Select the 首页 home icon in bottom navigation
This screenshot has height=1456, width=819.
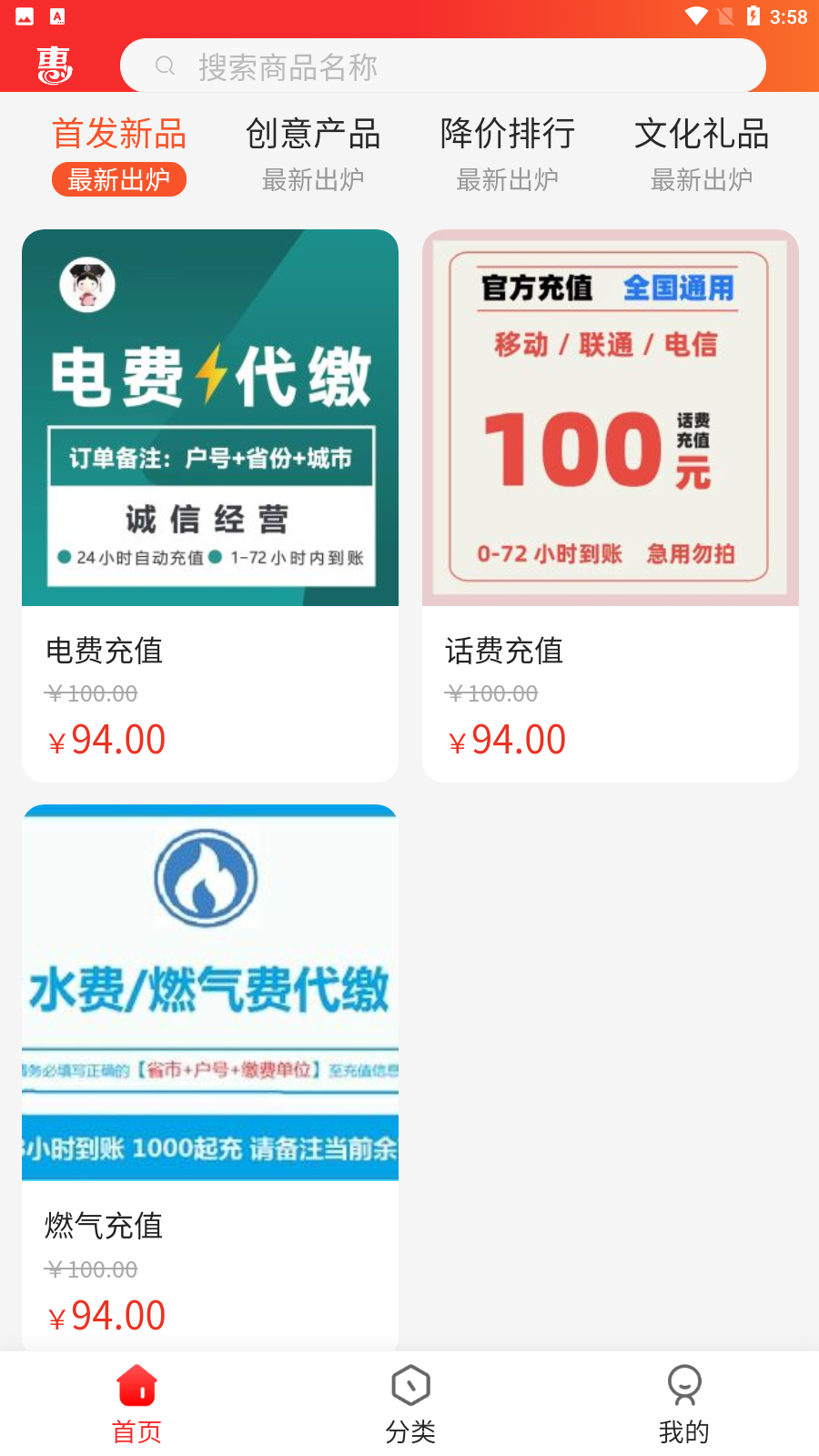(x=135, y=1389)
